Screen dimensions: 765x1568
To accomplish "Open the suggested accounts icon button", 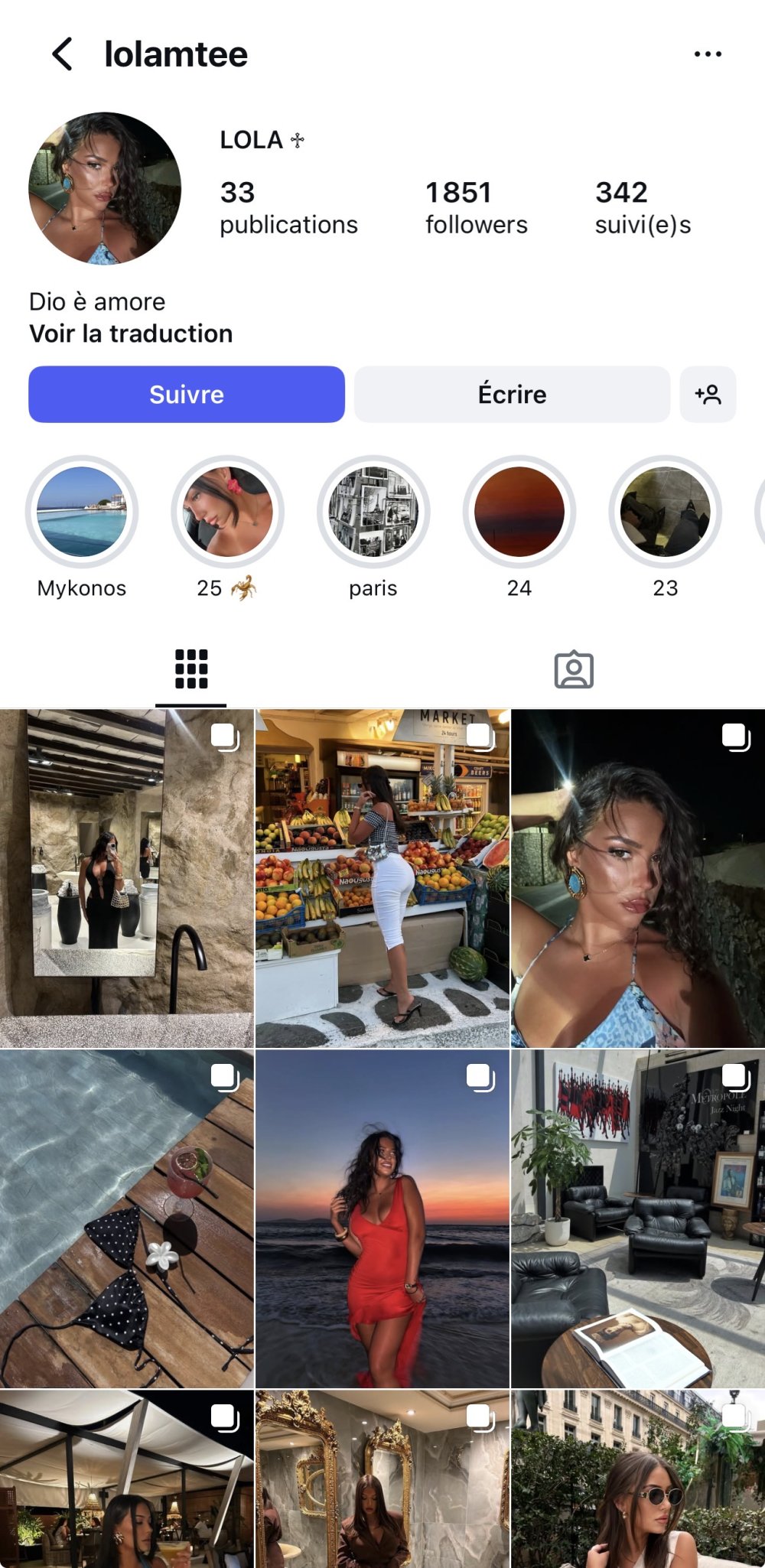I will coord(708,394).
